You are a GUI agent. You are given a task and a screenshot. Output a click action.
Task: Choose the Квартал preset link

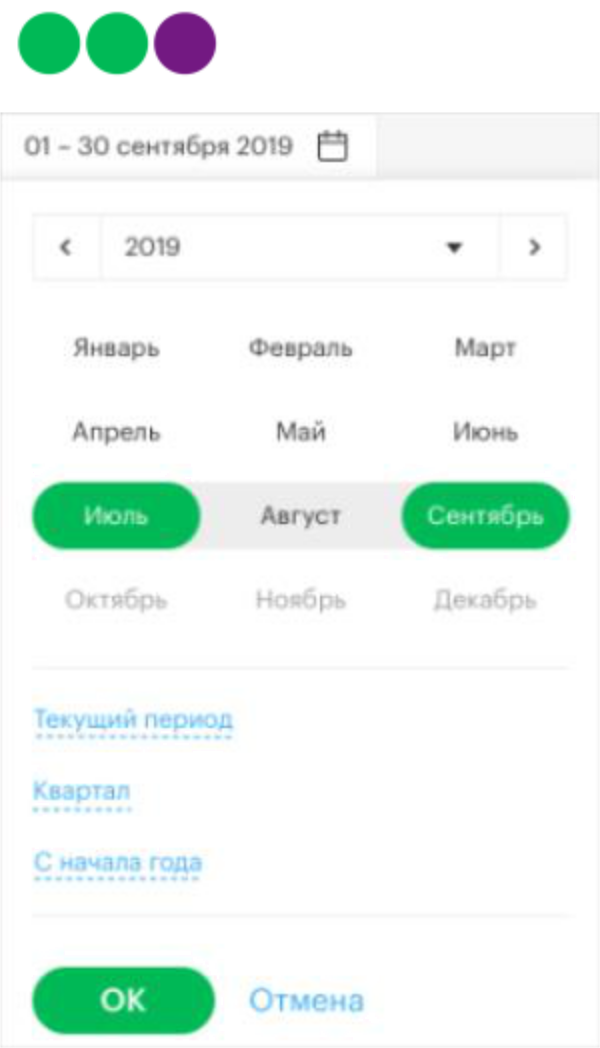click(81, 791)
